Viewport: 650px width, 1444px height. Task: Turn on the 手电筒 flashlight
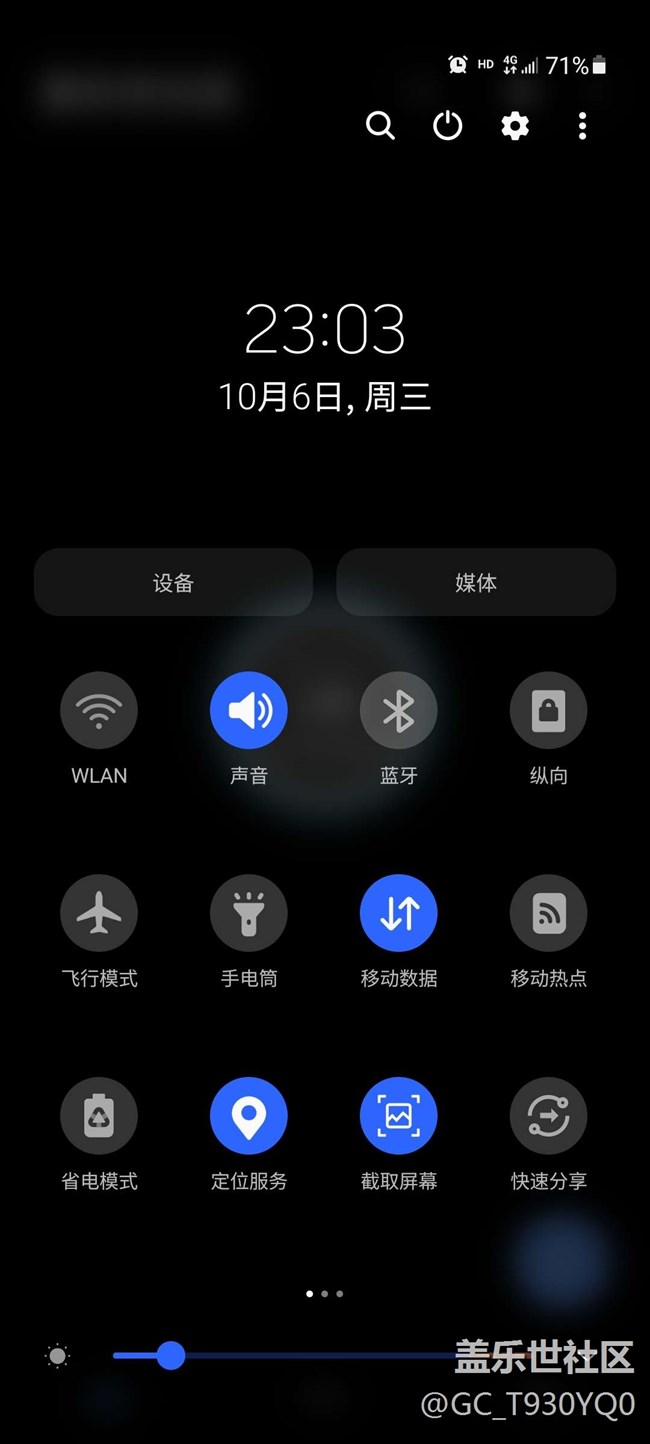pyautogui.click(x=249, y=913)
